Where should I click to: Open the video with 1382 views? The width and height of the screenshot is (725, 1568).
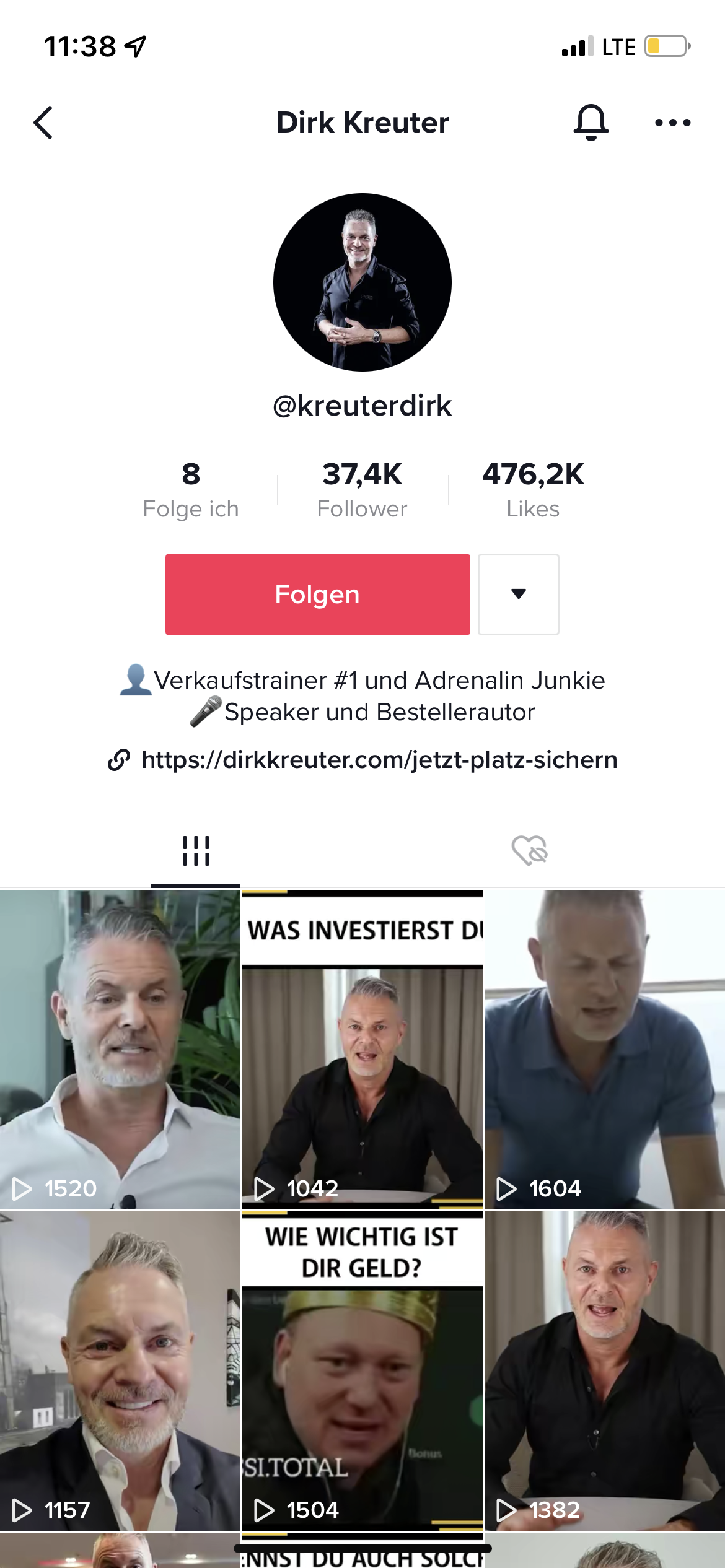(605, 1371)
